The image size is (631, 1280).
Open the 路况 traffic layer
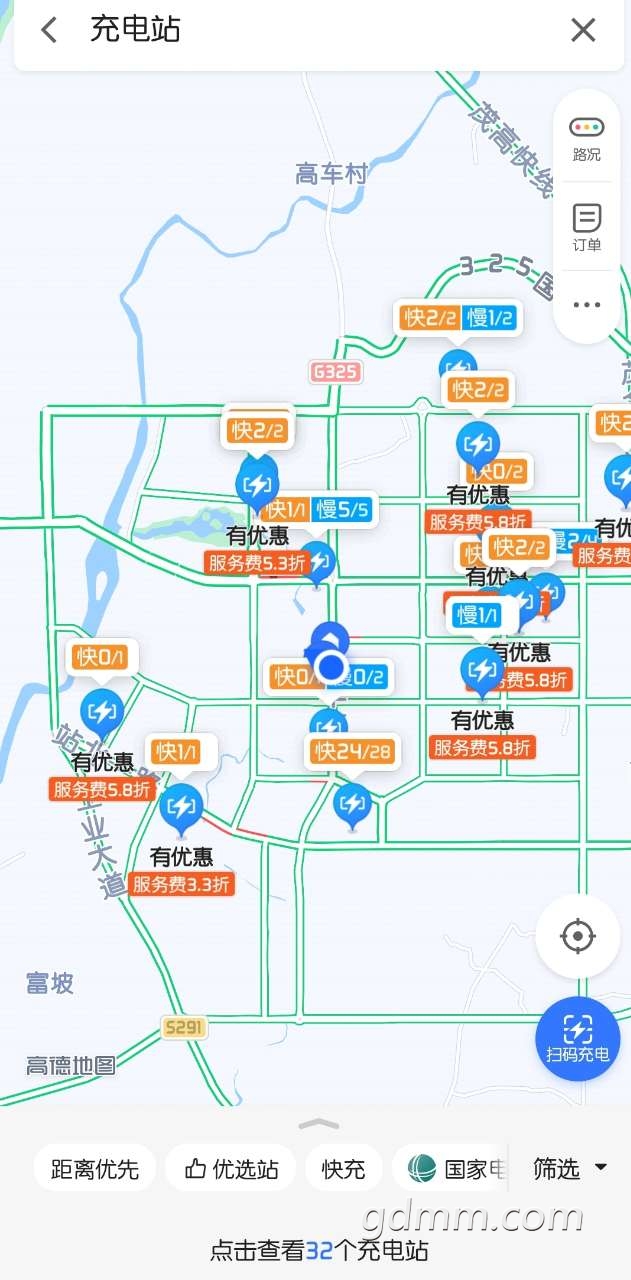point(586,138)
